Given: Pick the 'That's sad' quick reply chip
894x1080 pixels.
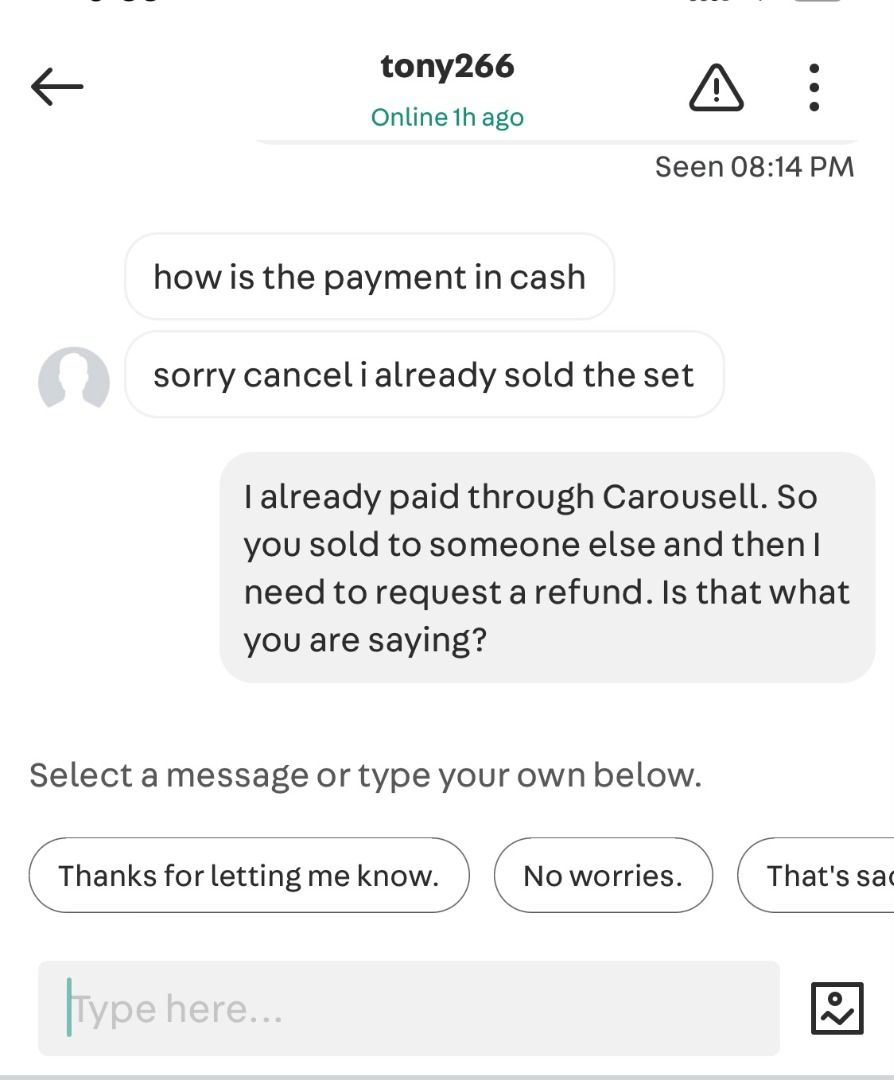Looking at the screenshot, I should click(x=822, y=876).
